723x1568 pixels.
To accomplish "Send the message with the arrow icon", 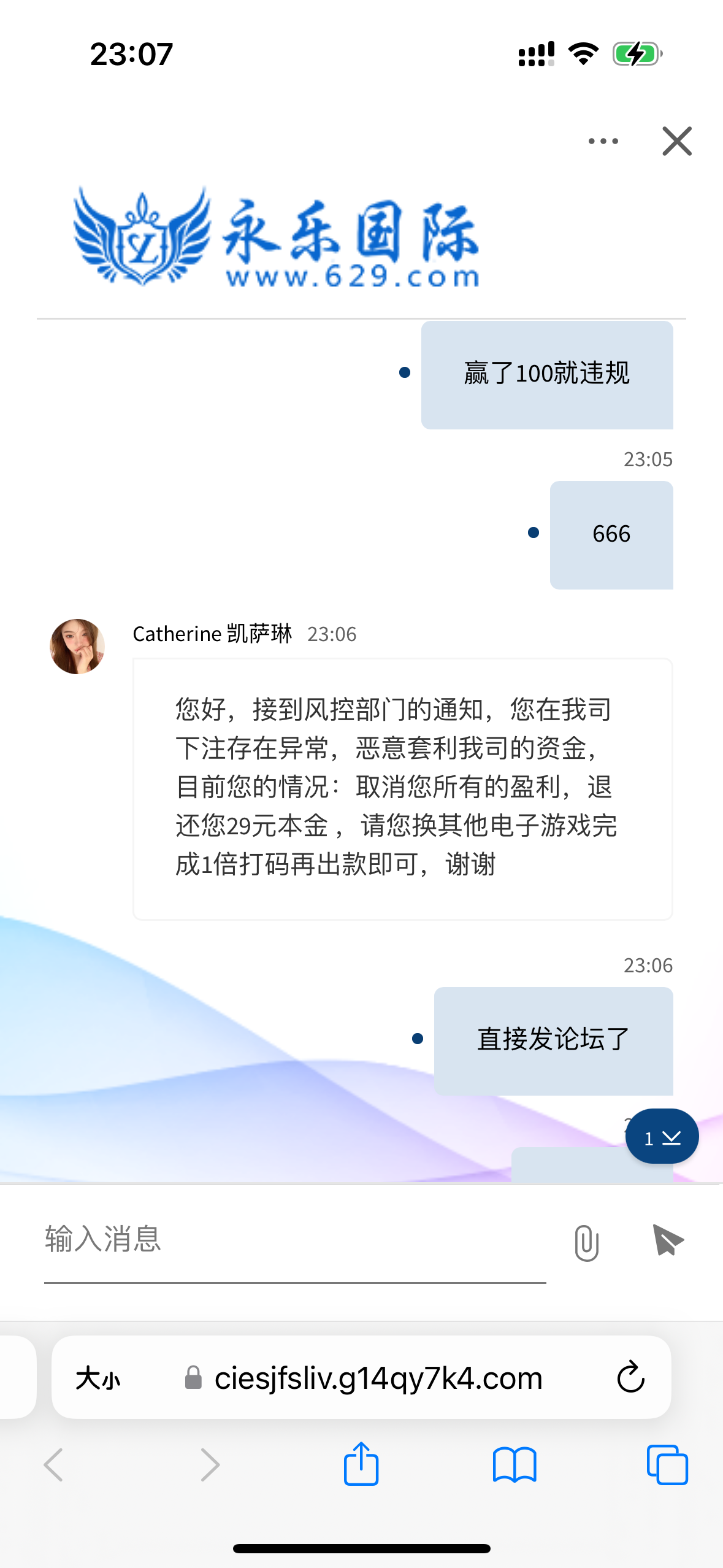I will coord(668,1240).
